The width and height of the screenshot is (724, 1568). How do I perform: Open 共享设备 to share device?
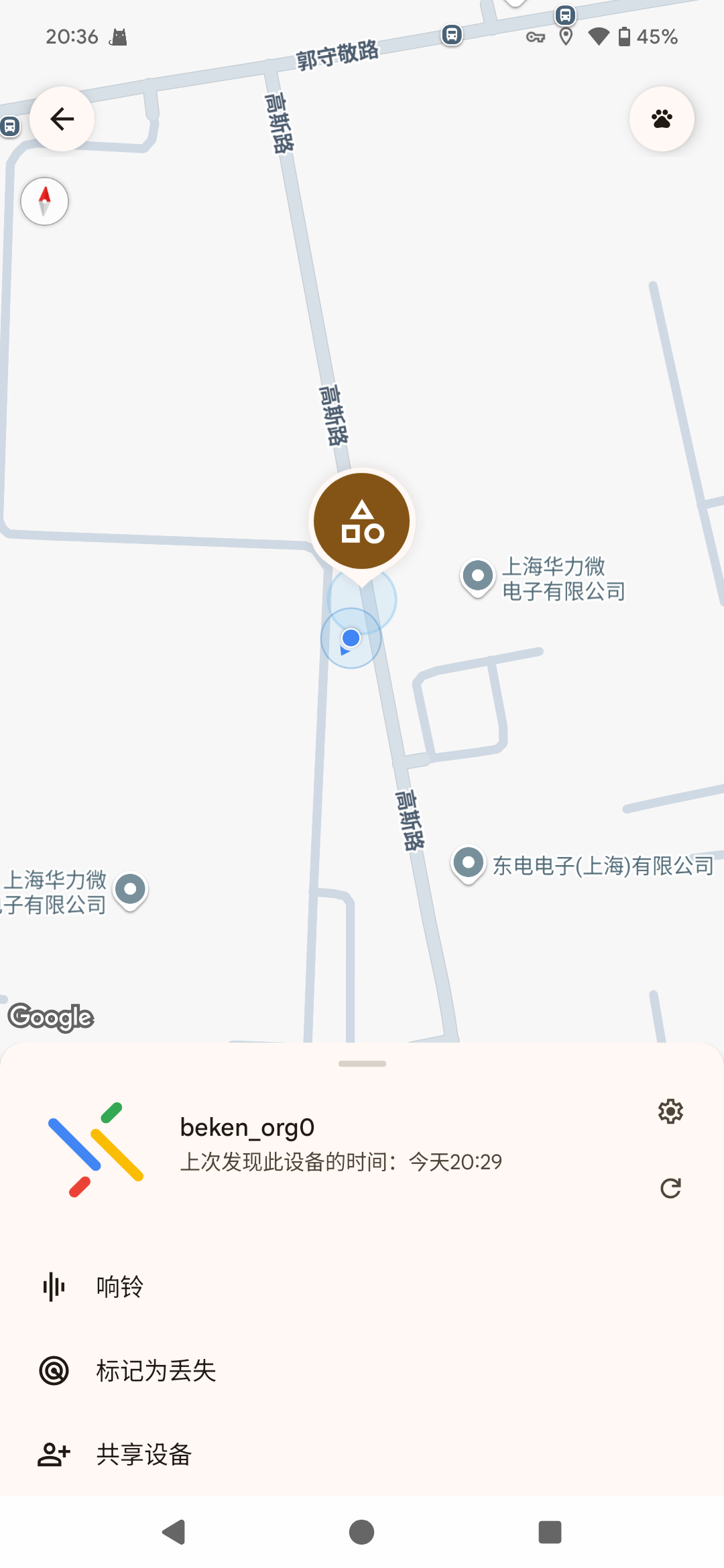[143, 1455]
